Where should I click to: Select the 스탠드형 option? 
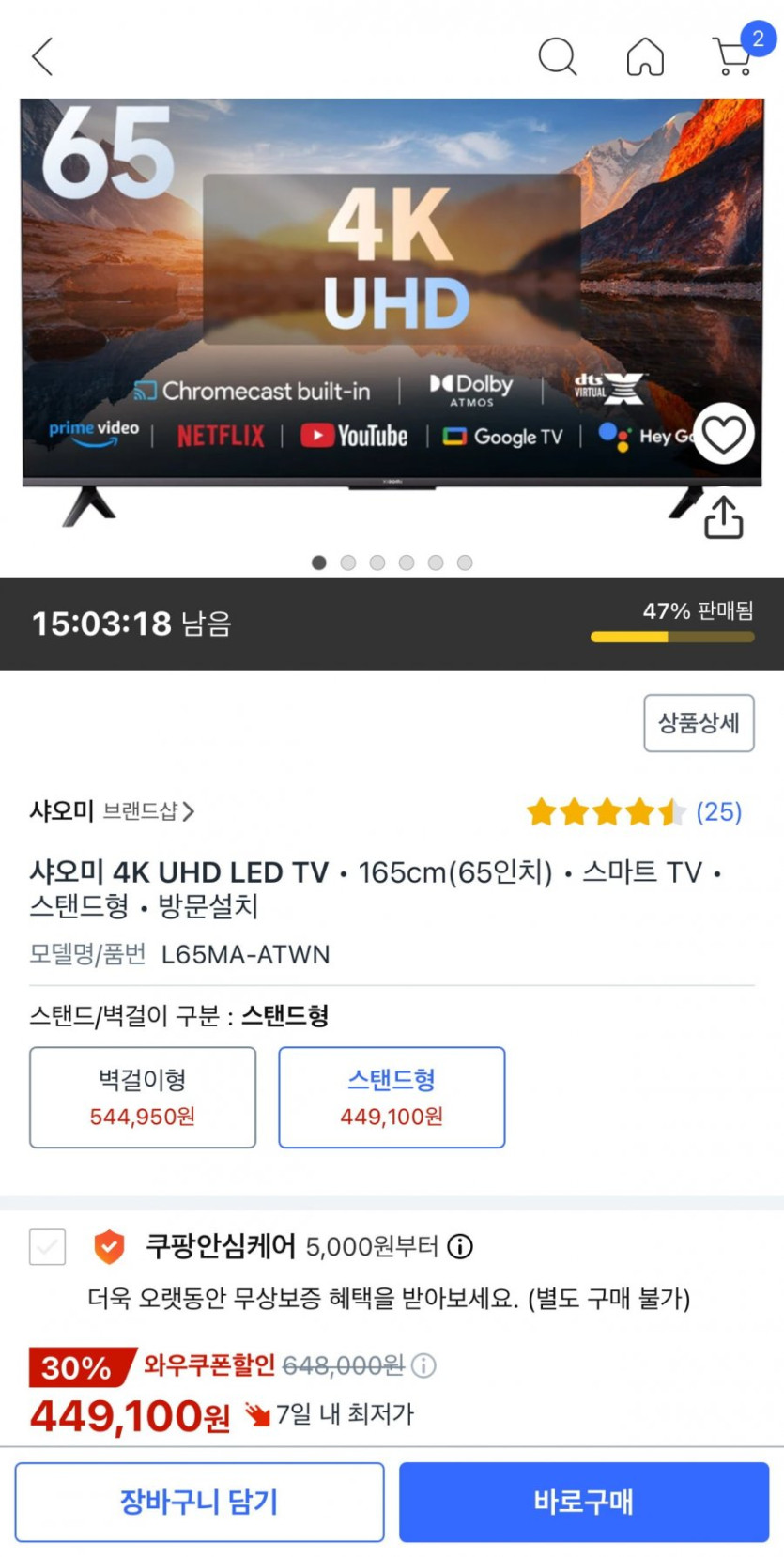[x=392, y=1097]
